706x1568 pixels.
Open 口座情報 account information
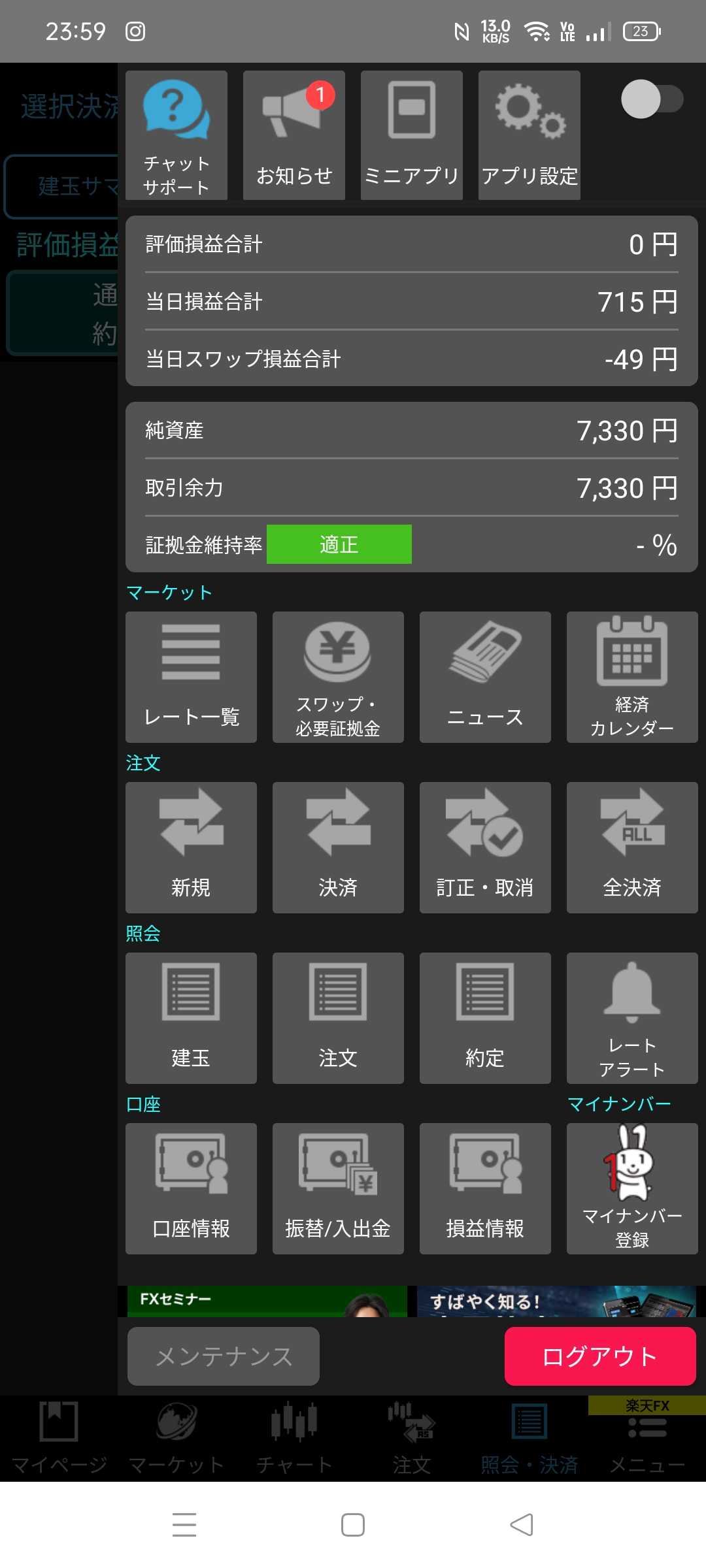pos(191,1188)
